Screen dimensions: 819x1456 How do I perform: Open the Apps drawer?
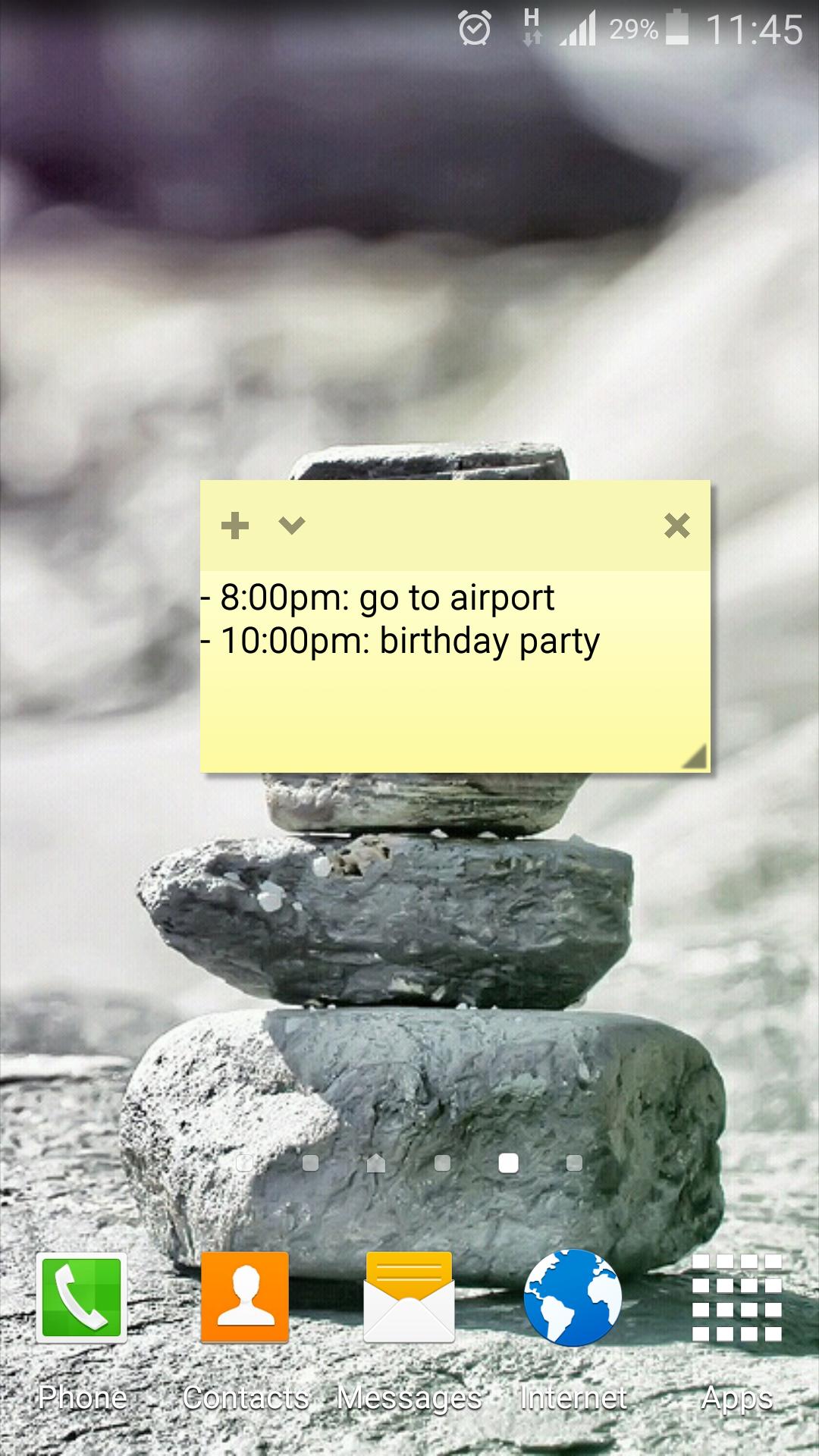tap(736, 1297)
